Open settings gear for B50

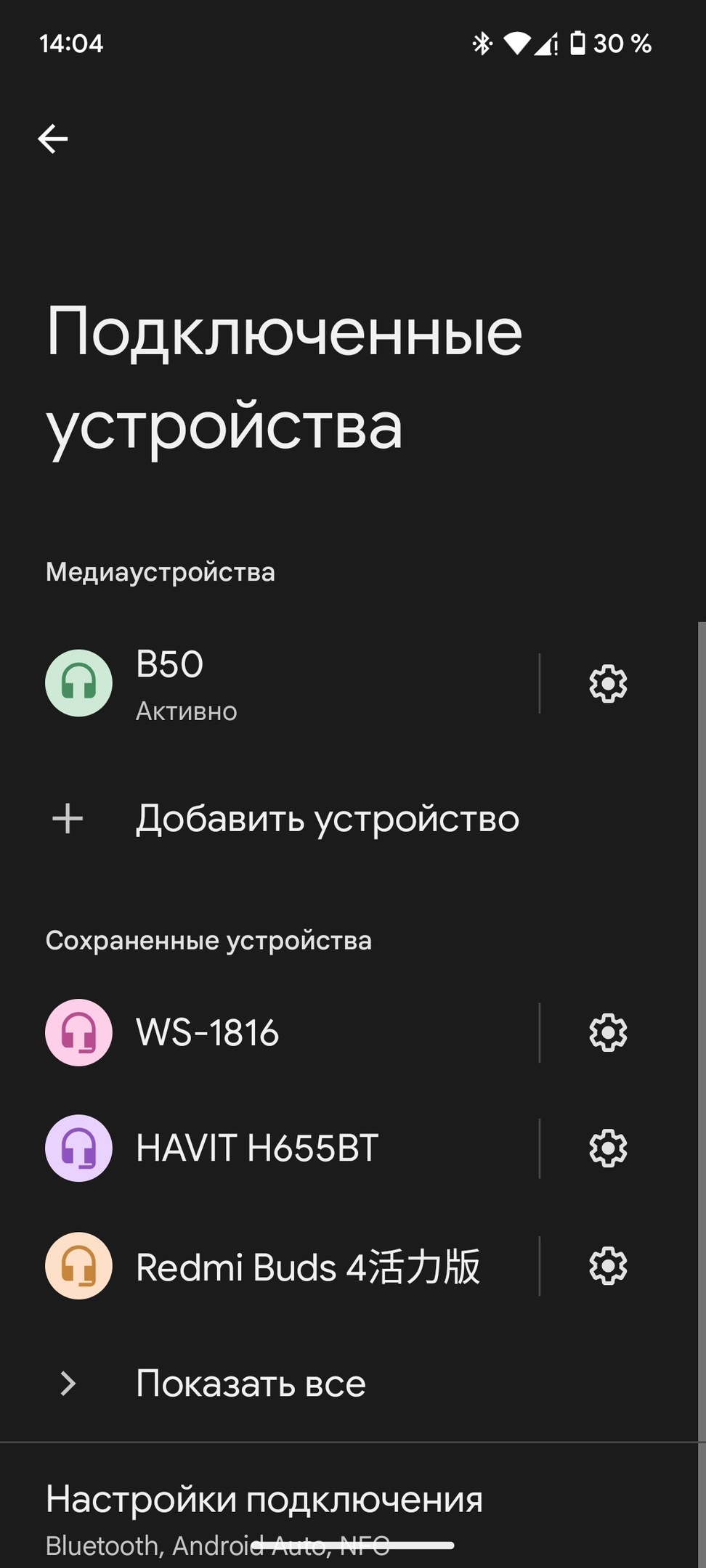coord(608,684)
